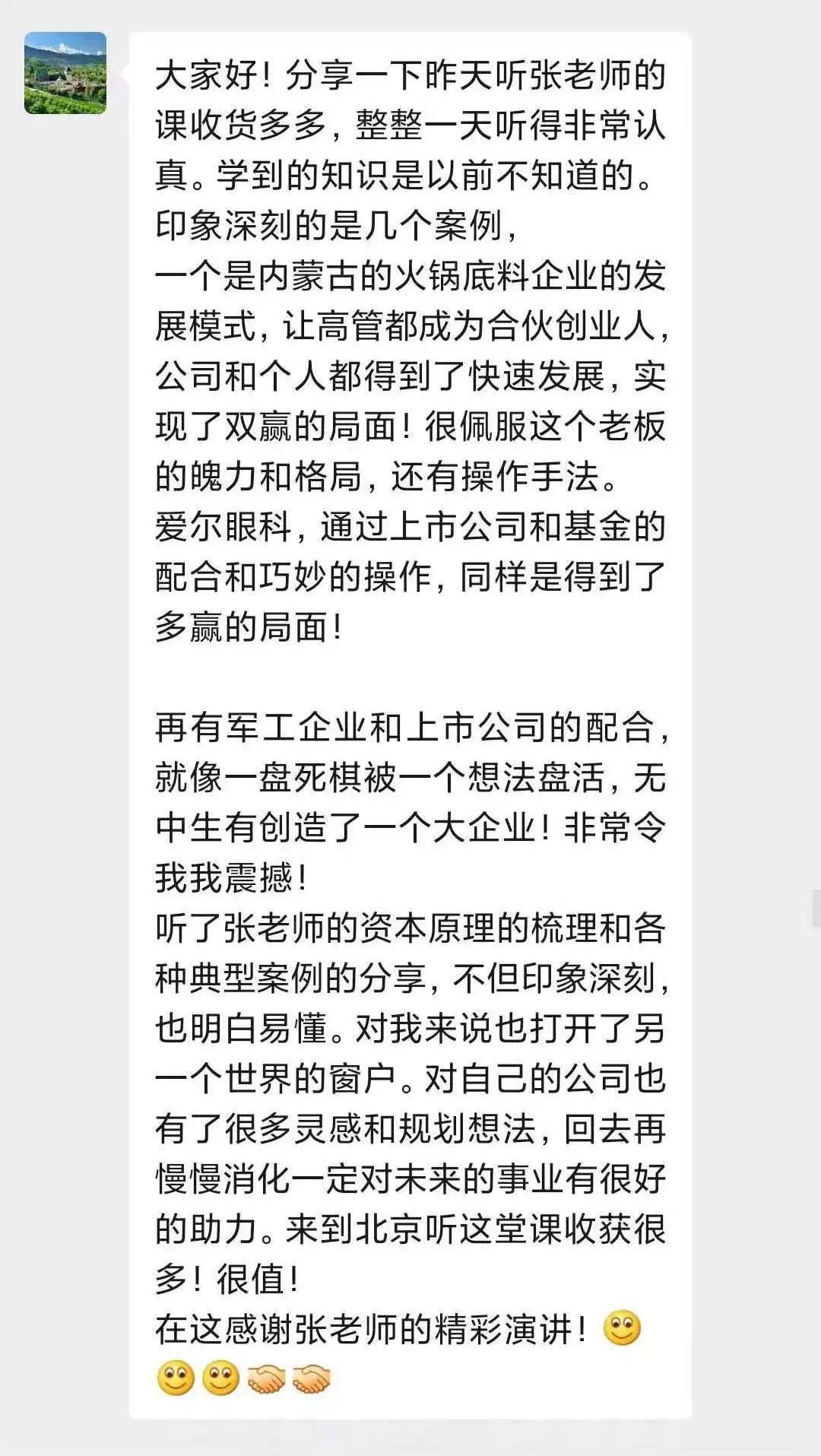Open the message sender's profile avatar
821x1456 pixels.
[65, 73]
